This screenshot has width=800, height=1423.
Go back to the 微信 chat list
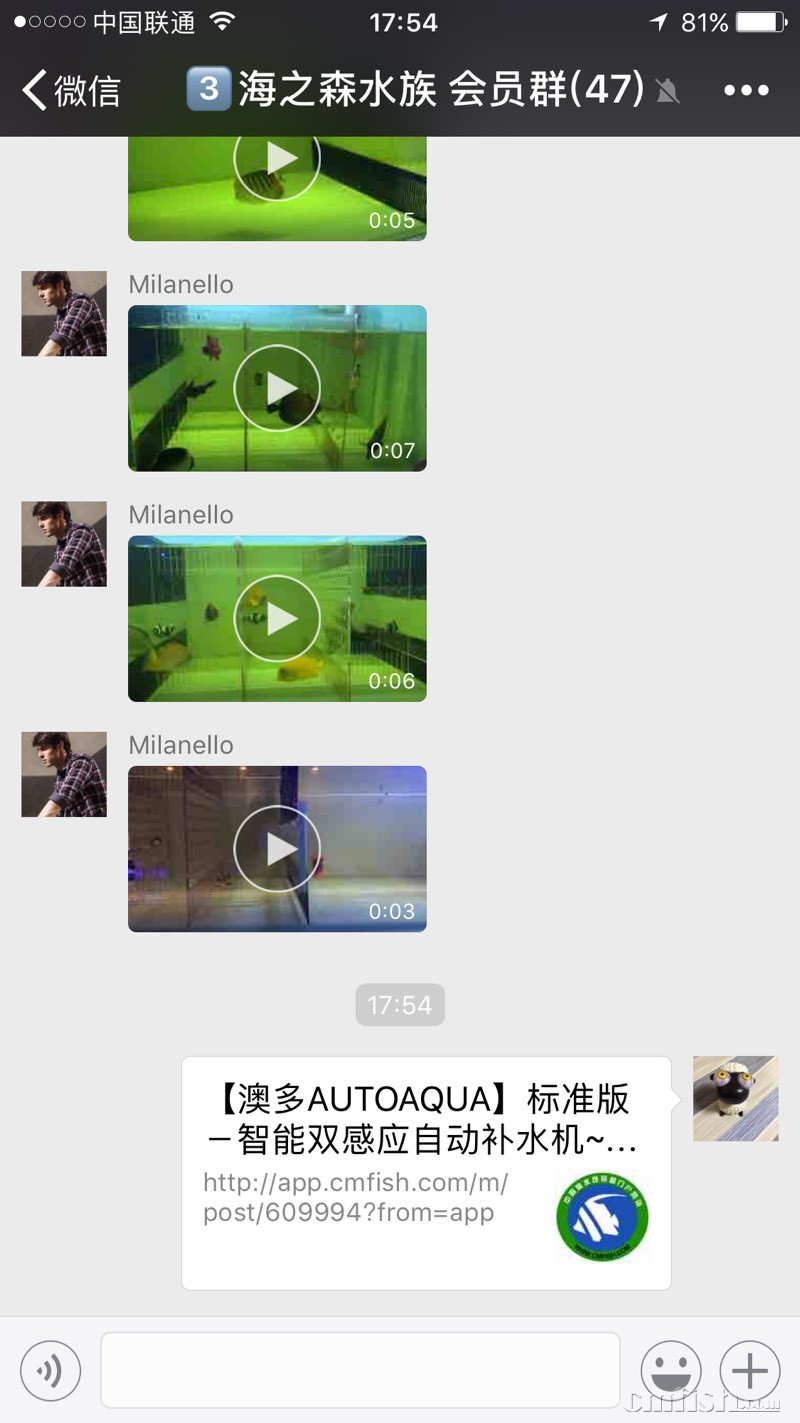click(x=70, y=91)
